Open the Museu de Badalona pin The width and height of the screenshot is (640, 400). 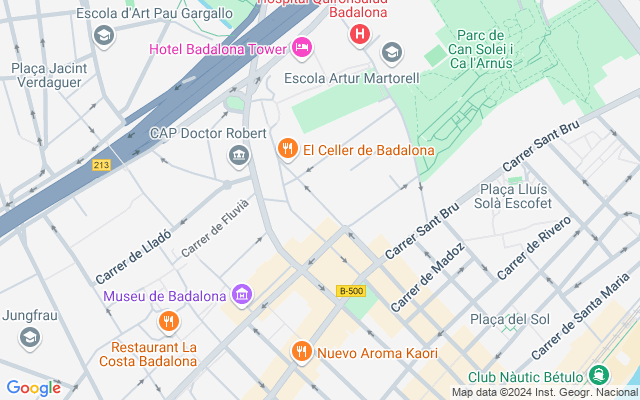[241, 295]
